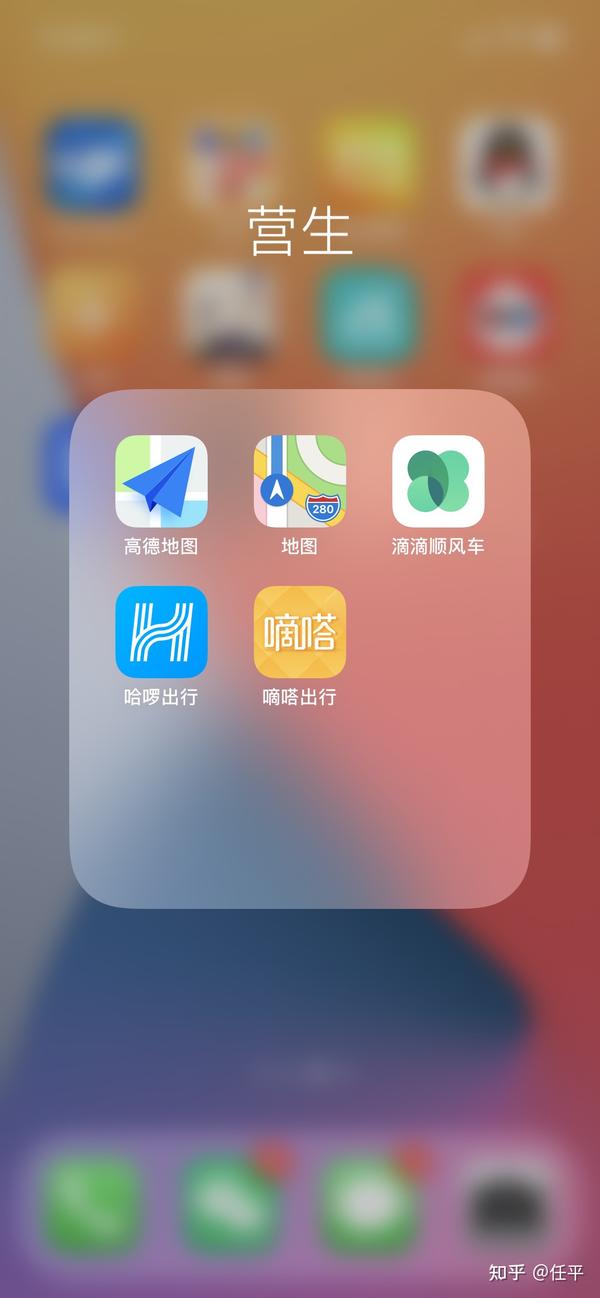Launch Apple Maps (地图)
The height and width of the screenshot is (1298, 600).
(x=299, y=481)
